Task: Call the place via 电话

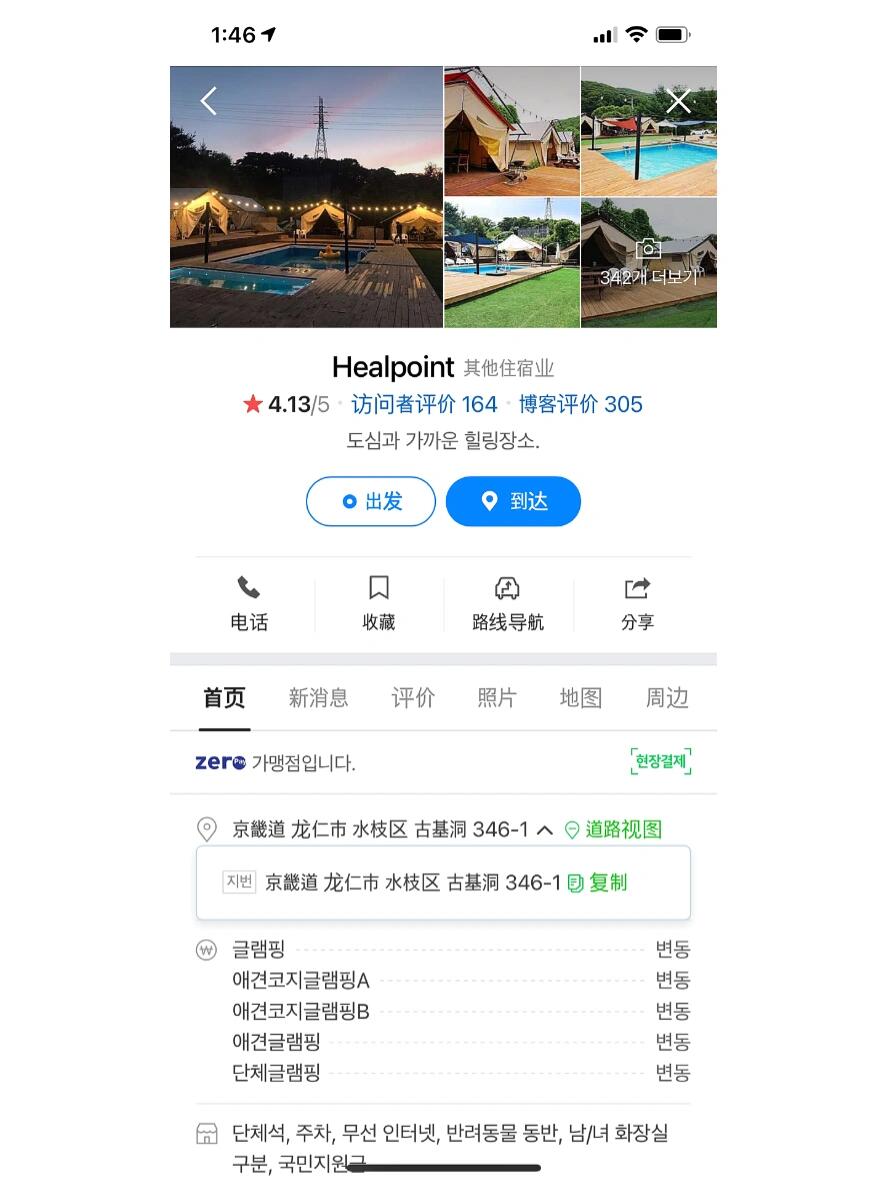Action: click(249, 604)
